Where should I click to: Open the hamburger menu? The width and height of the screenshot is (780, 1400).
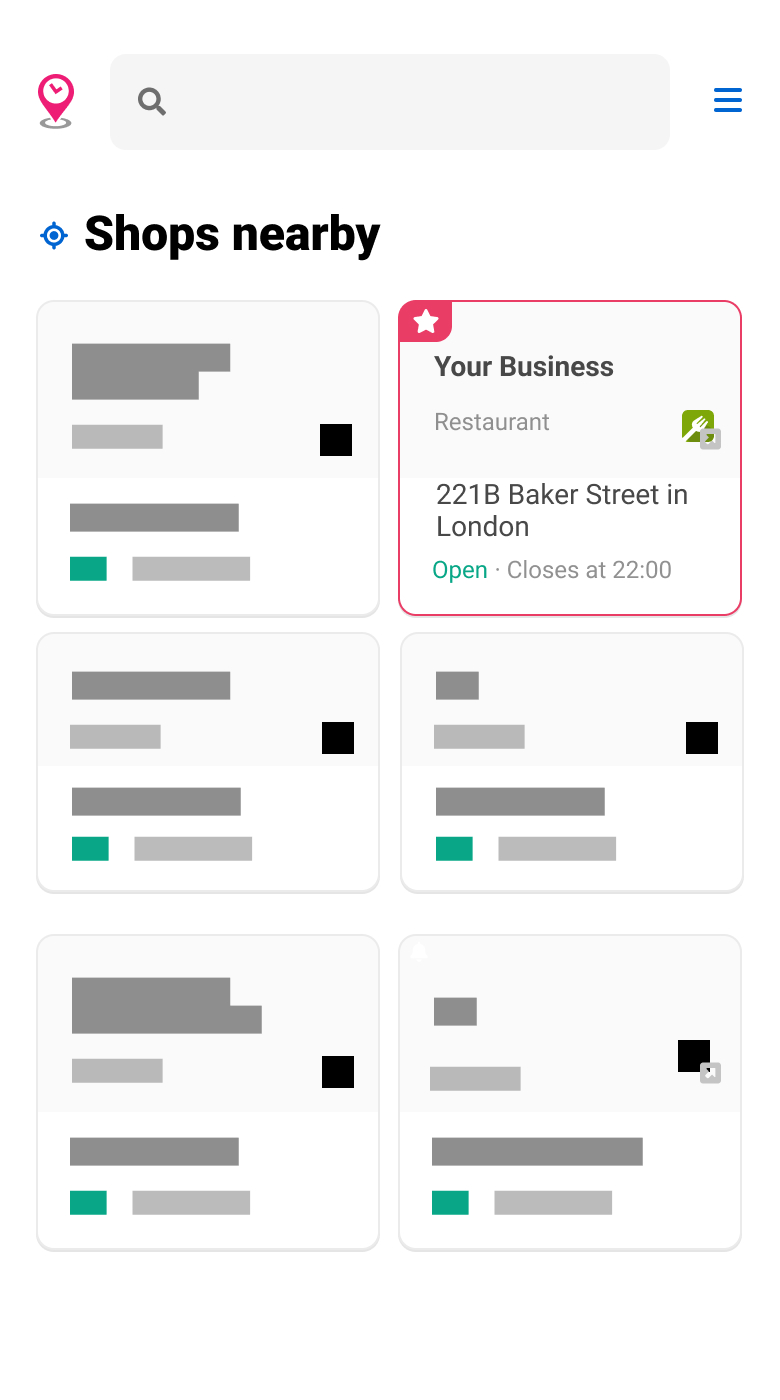tap(727, 100)
